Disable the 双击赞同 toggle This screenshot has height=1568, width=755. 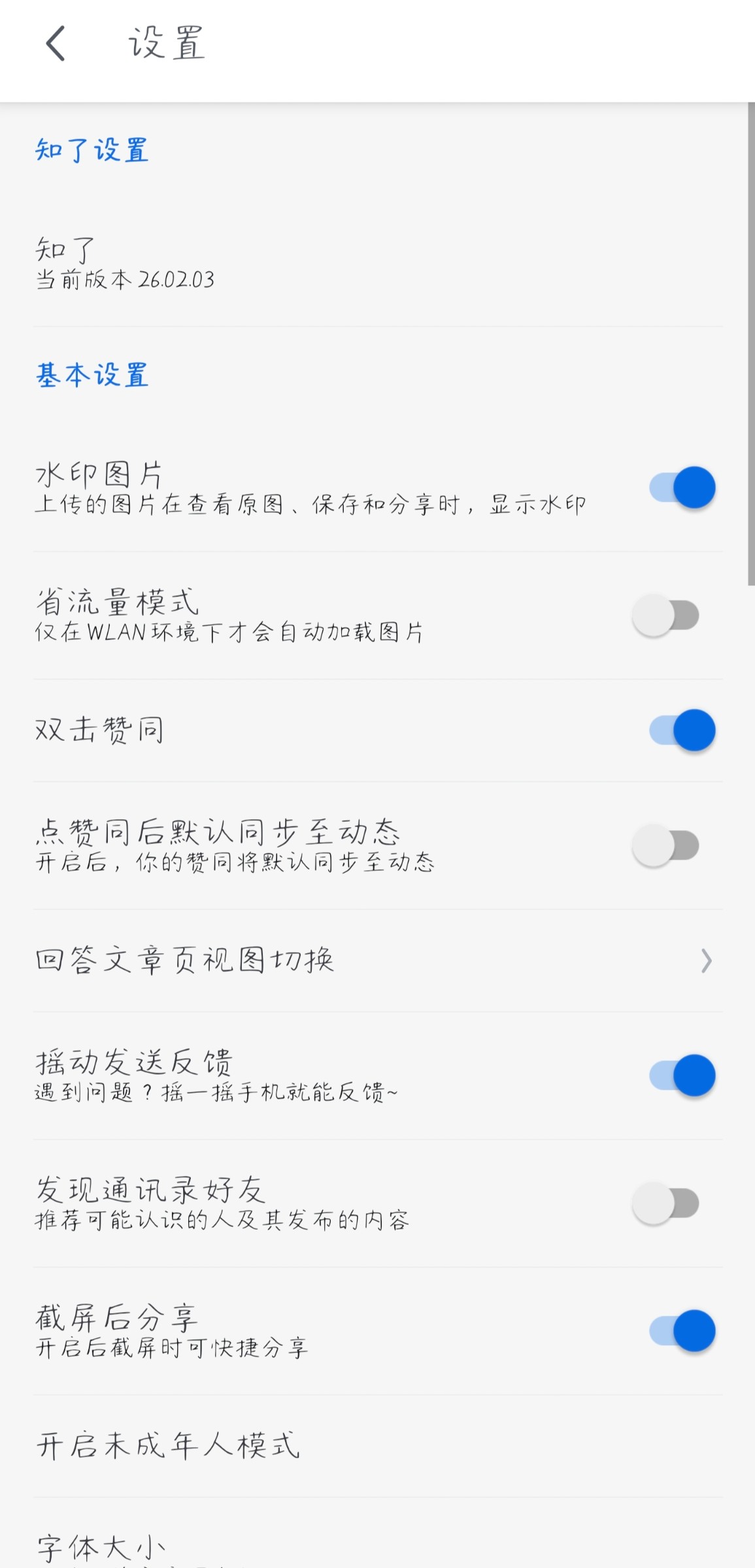pyautogui.click(x=682, y=730)
